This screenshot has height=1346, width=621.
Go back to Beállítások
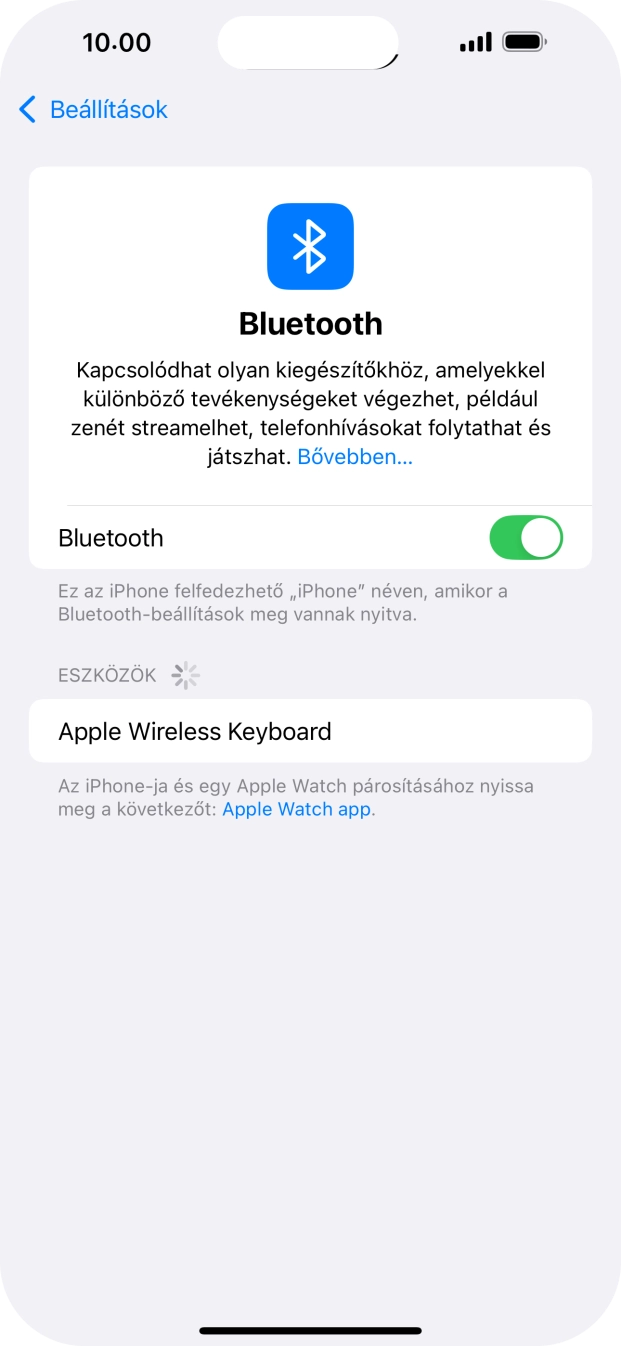[93, 110]
